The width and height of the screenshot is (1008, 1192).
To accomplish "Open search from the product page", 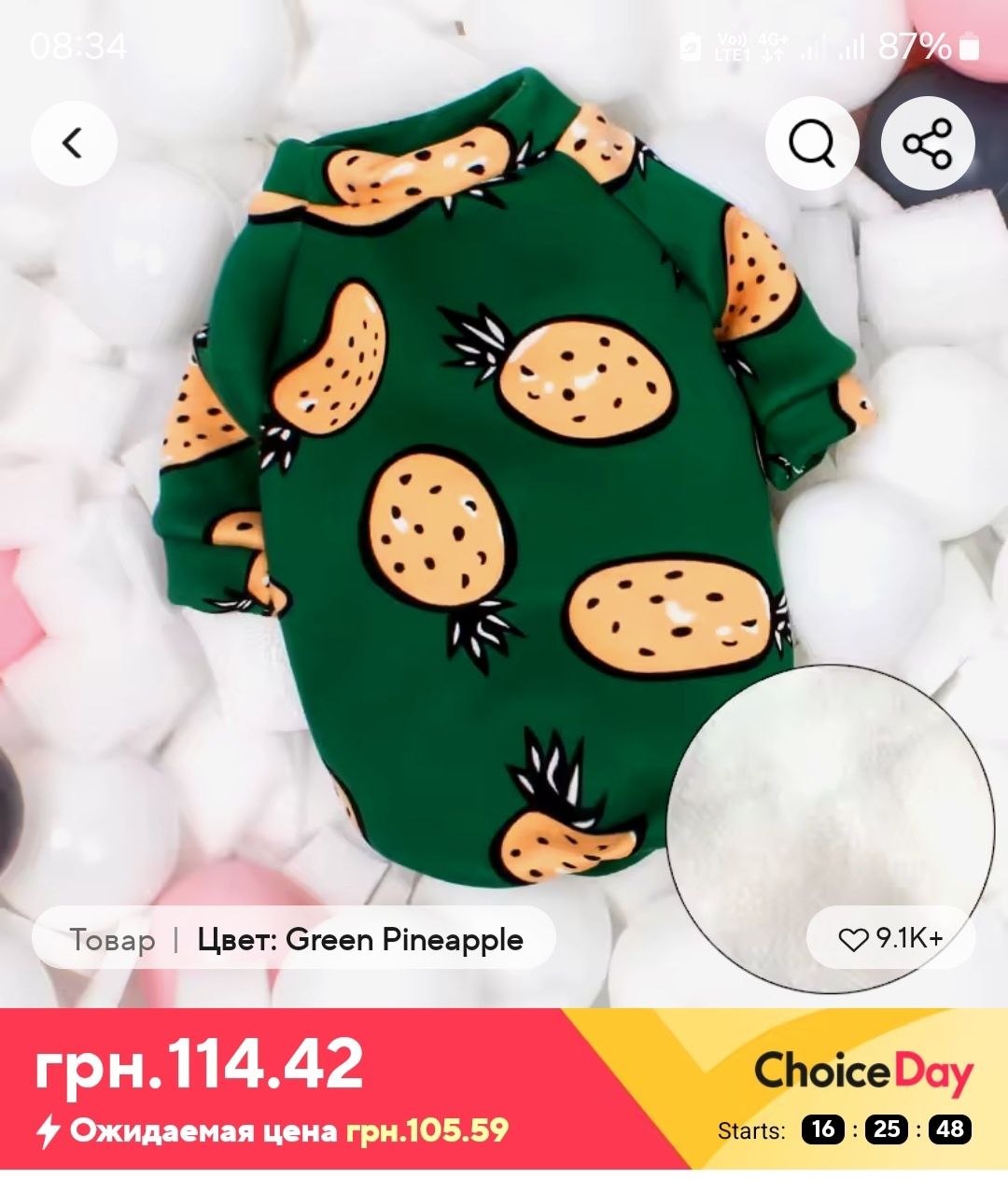I will tap(811, 144).
